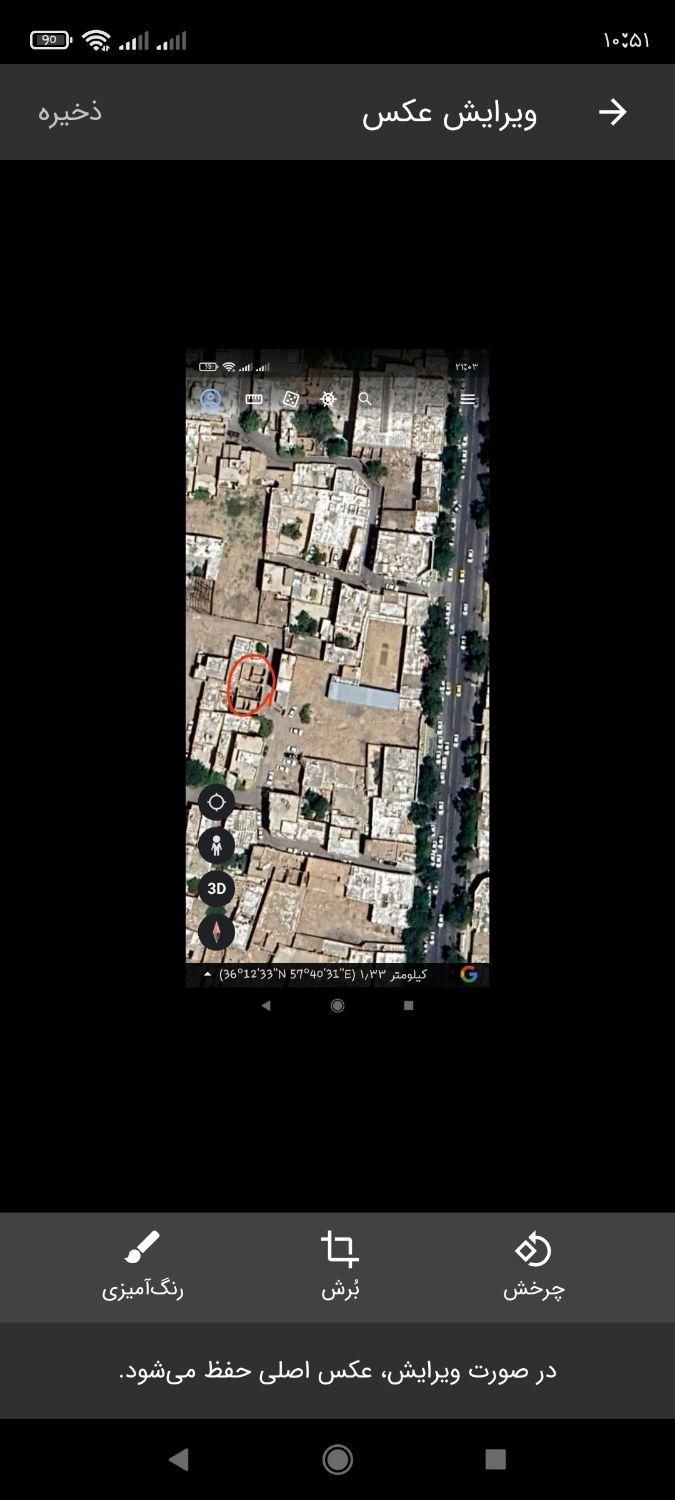675x1500 pixels.
Task: Select the بُرش crop tool
Action: point(339,1265)
